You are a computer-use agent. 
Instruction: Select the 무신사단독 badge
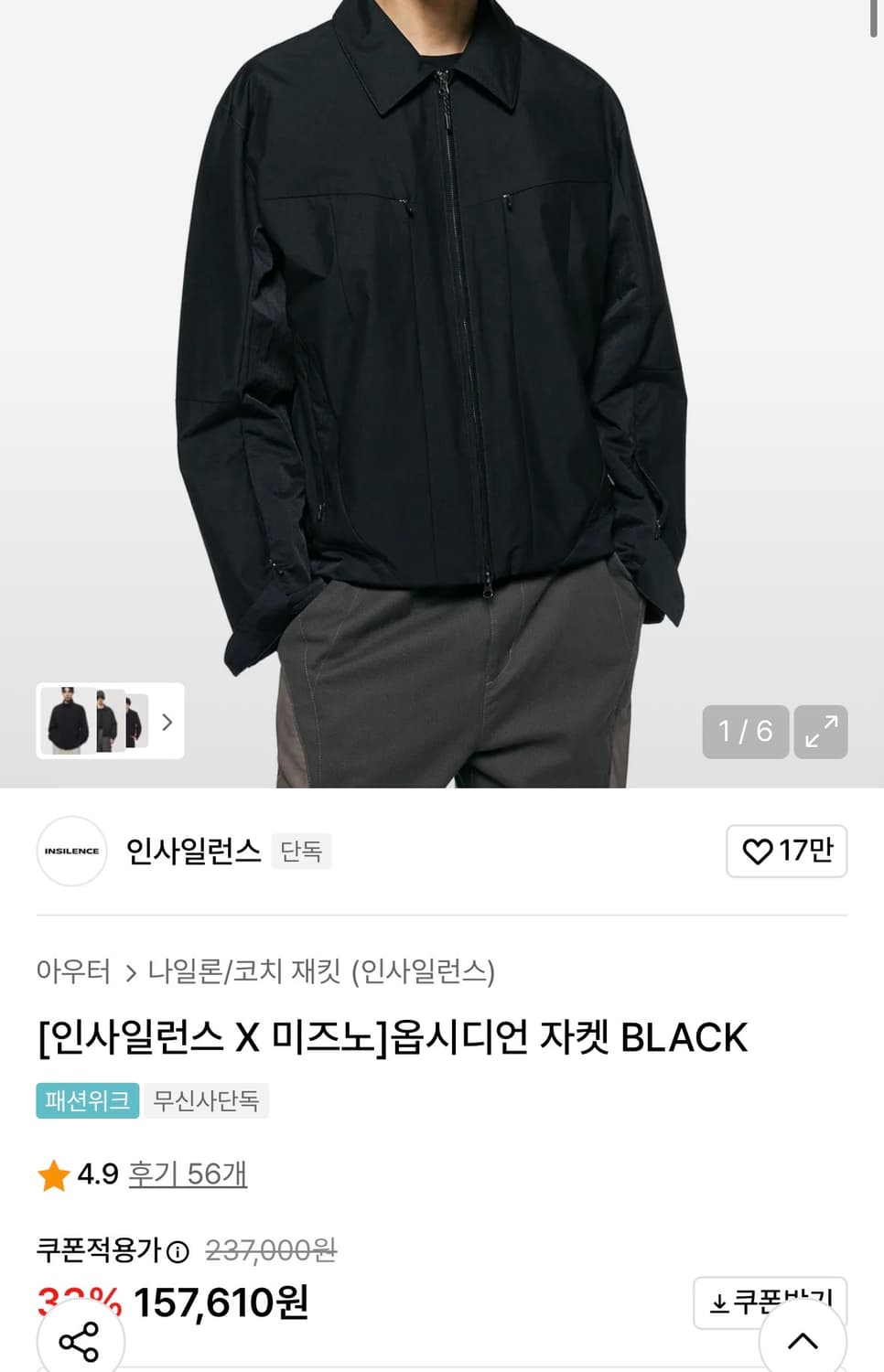coord(206,1101)
